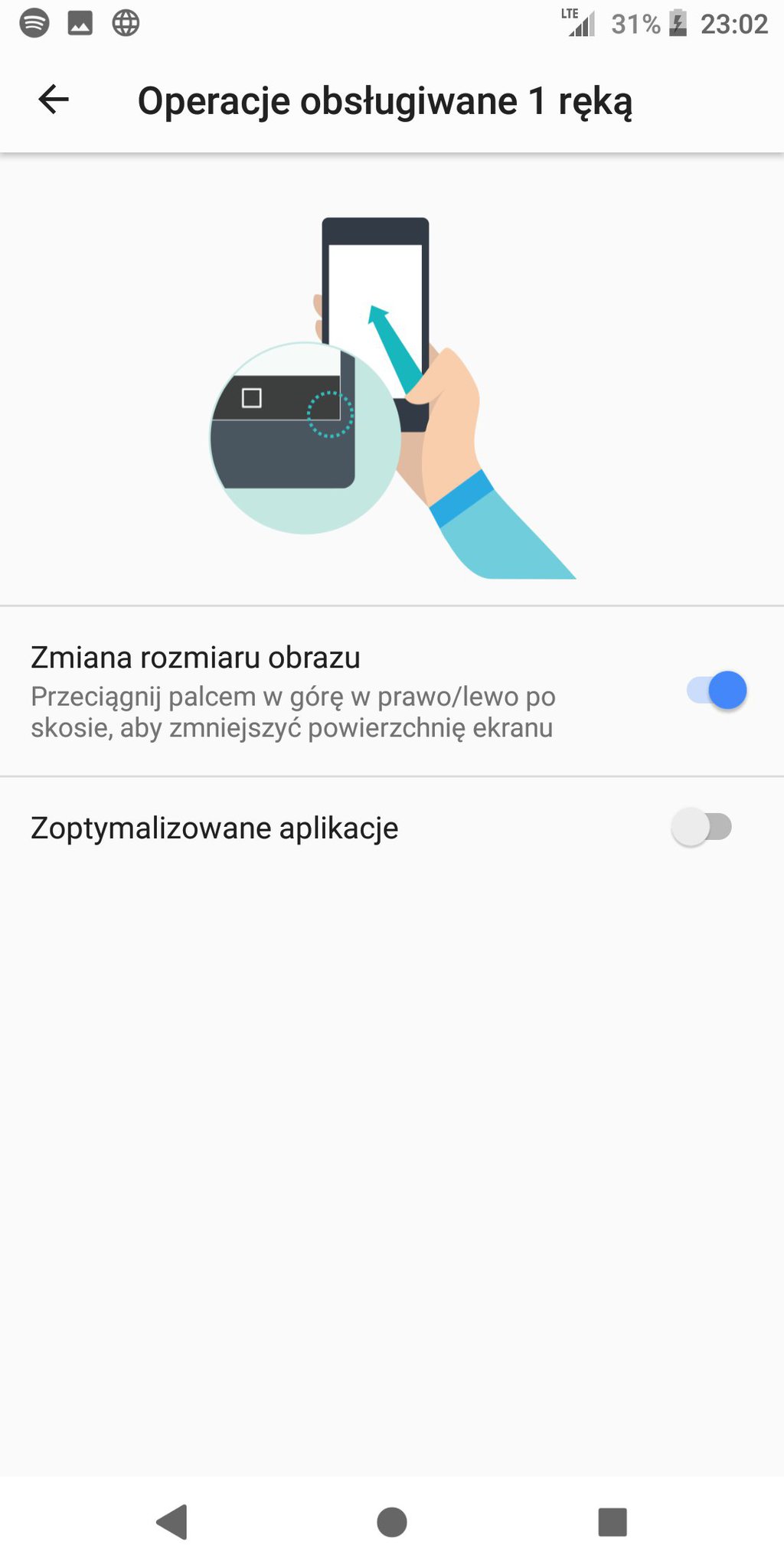Go to the home screen
The width and height of the screenshot is (784, 1568).
(x=392, y=1521)
